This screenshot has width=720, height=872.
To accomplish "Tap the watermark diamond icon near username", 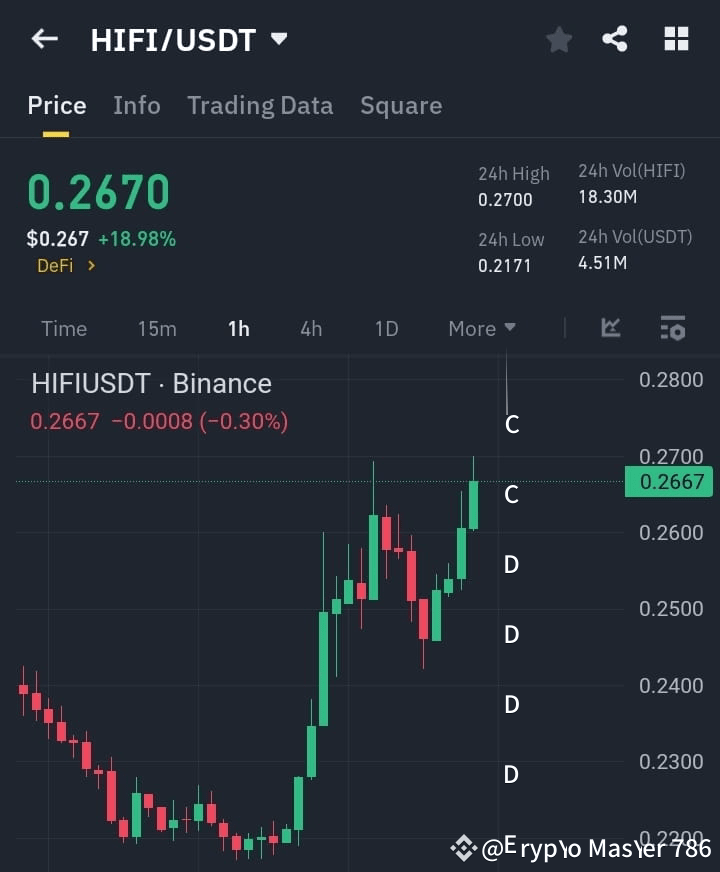I will (x=466, y=847).
